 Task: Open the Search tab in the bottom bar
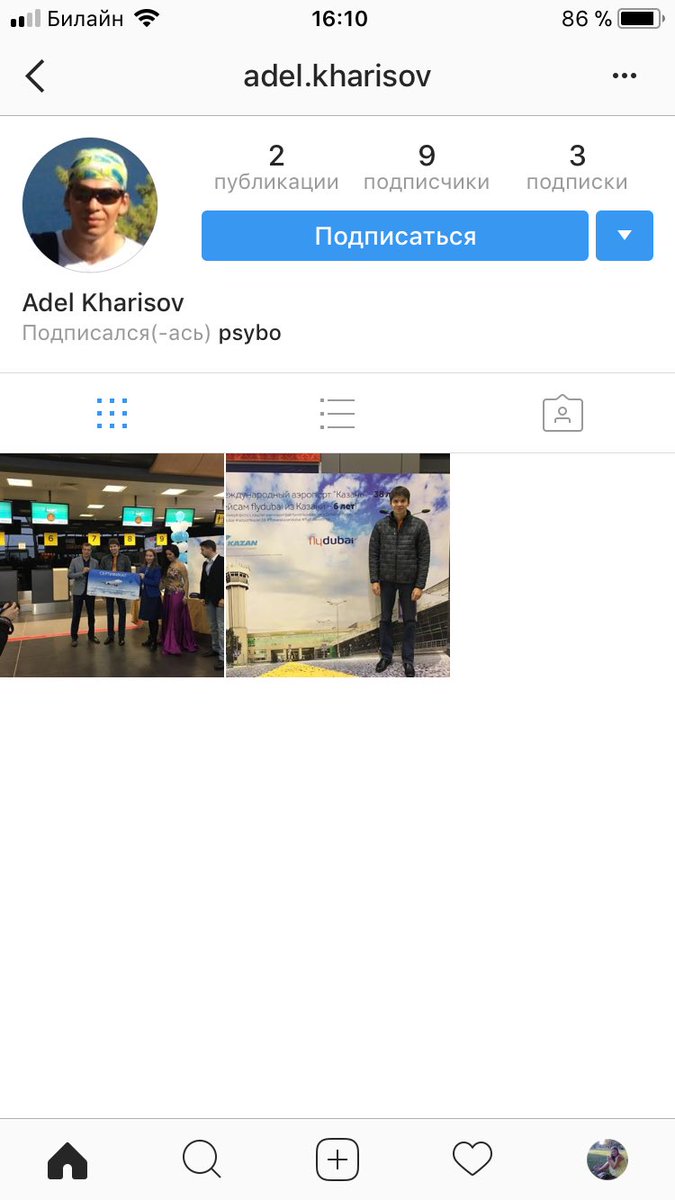click(202, 1160)
